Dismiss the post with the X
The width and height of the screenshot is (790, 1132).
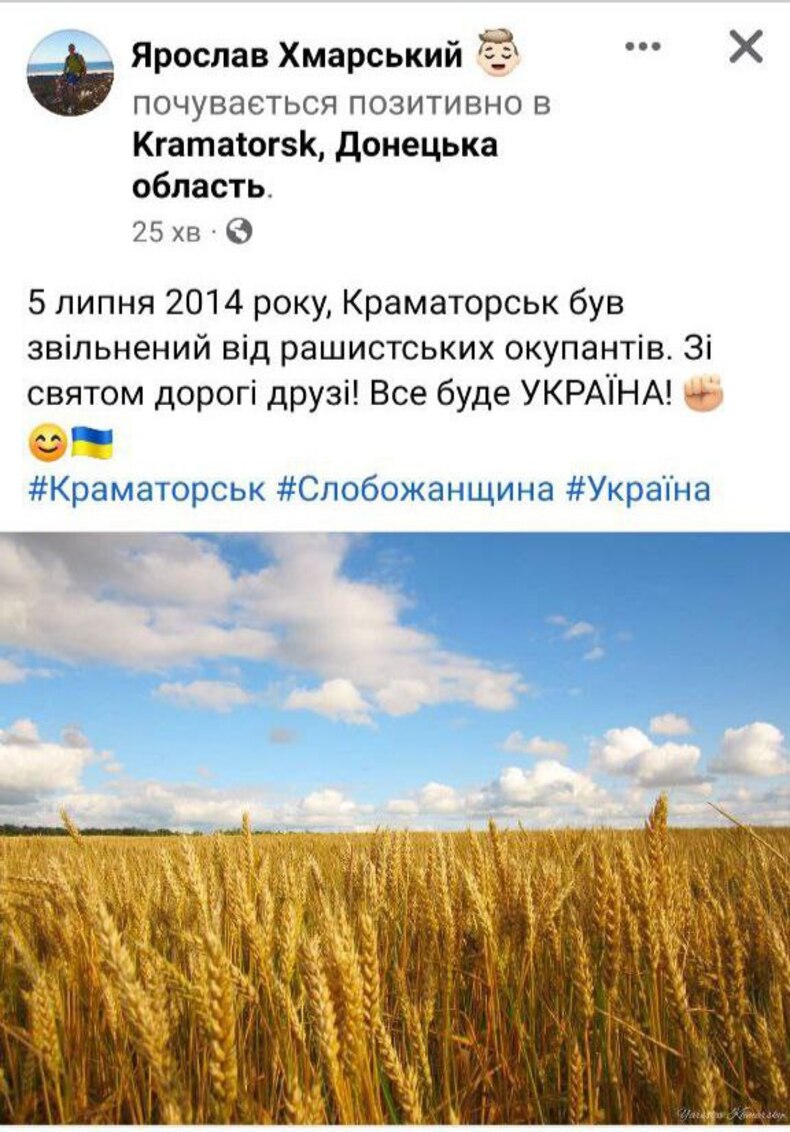[x=745, y=47]
